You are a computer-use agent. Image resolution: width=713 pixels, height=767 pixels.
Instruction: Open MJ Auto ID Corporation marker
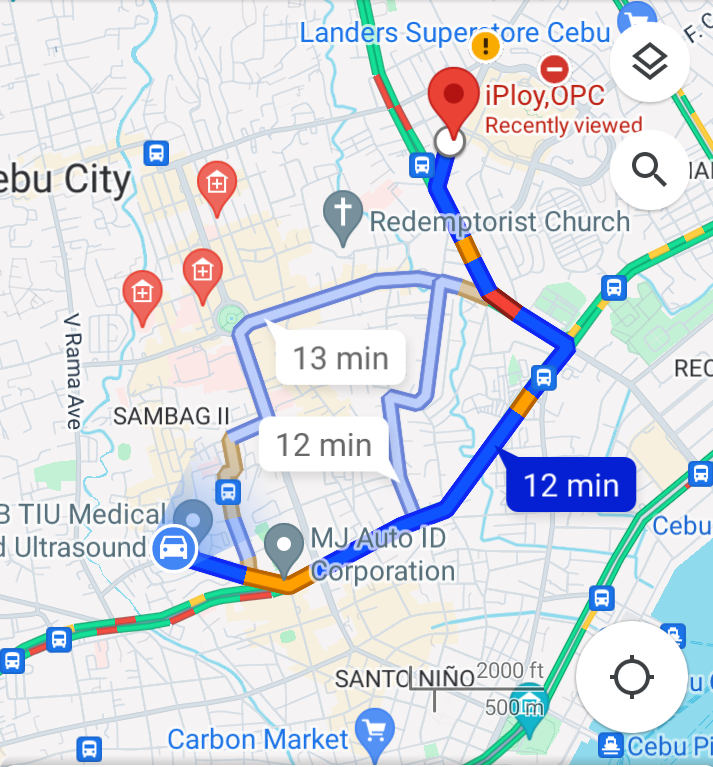289,544
